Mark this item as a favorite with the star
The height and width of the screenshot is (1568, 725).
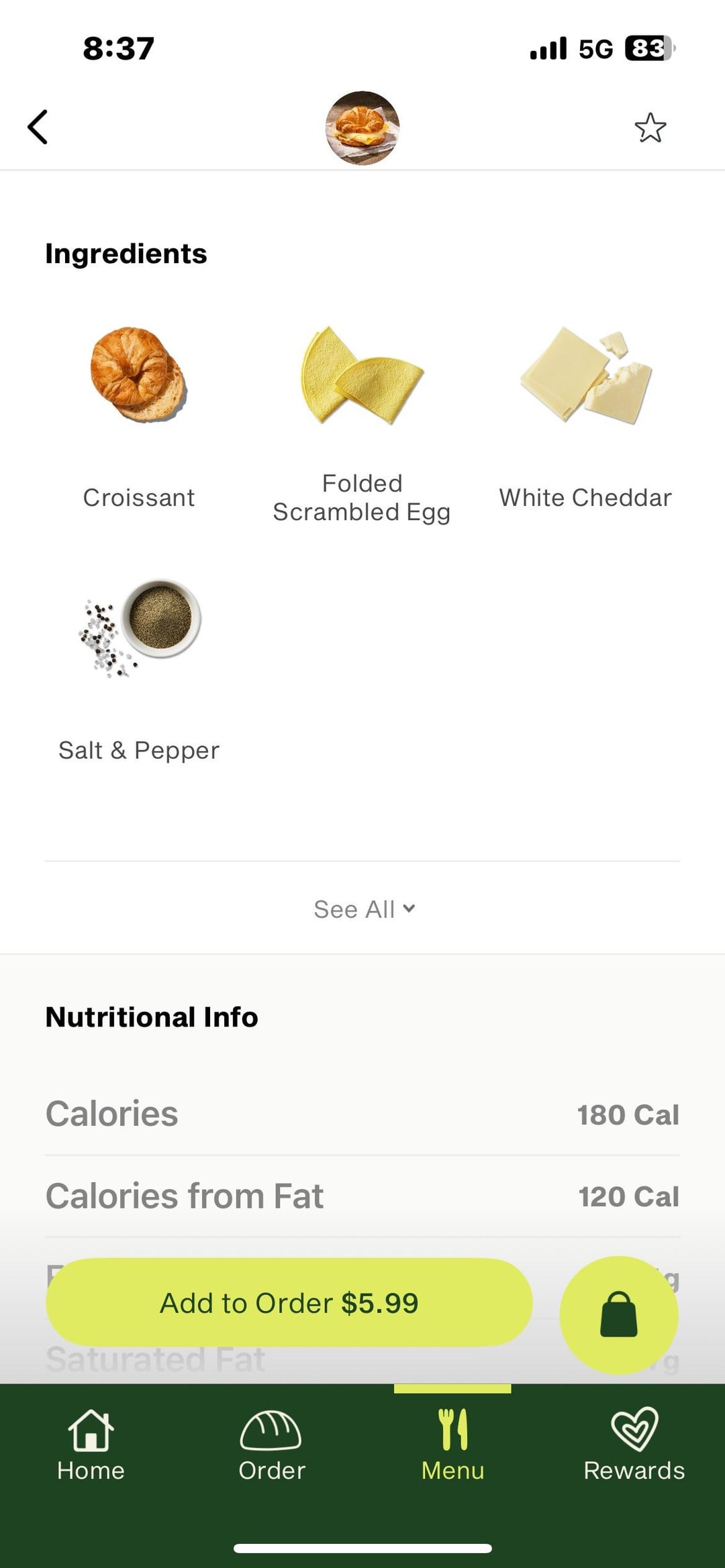pyautogui.click(x=650, y=127)
